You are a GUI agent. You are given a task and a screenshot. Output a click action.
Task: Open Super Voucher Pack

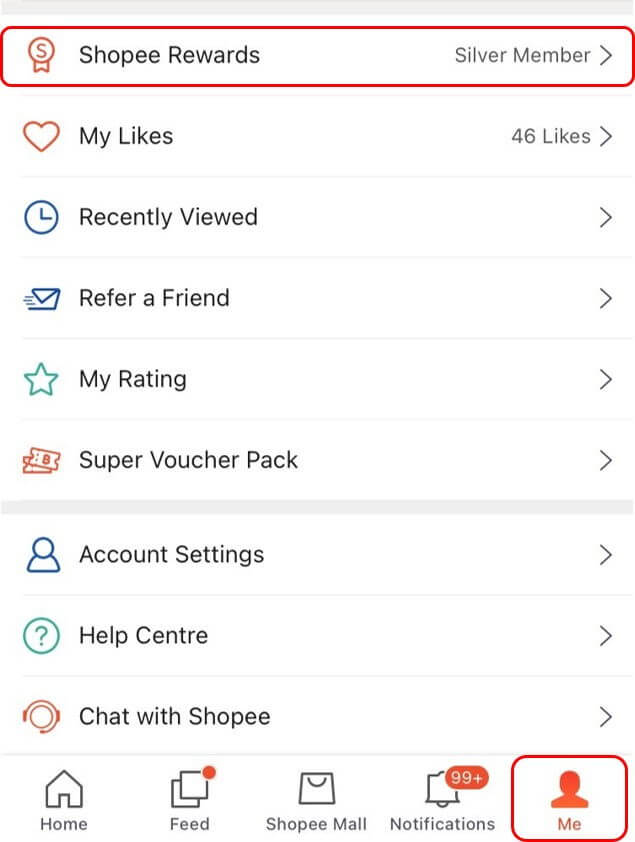coord(317,460)
